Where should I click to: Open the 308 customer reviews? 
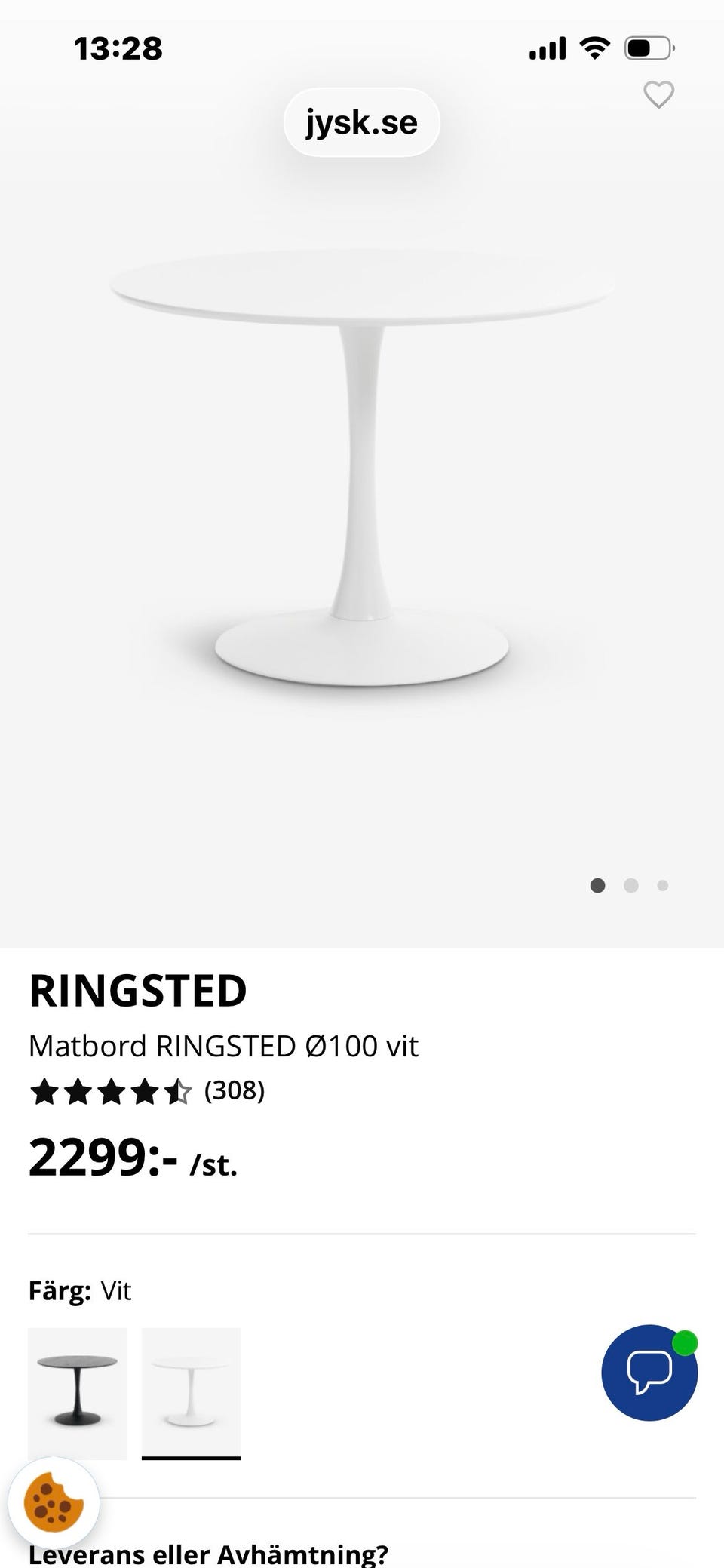click(x=234, y=1091)
